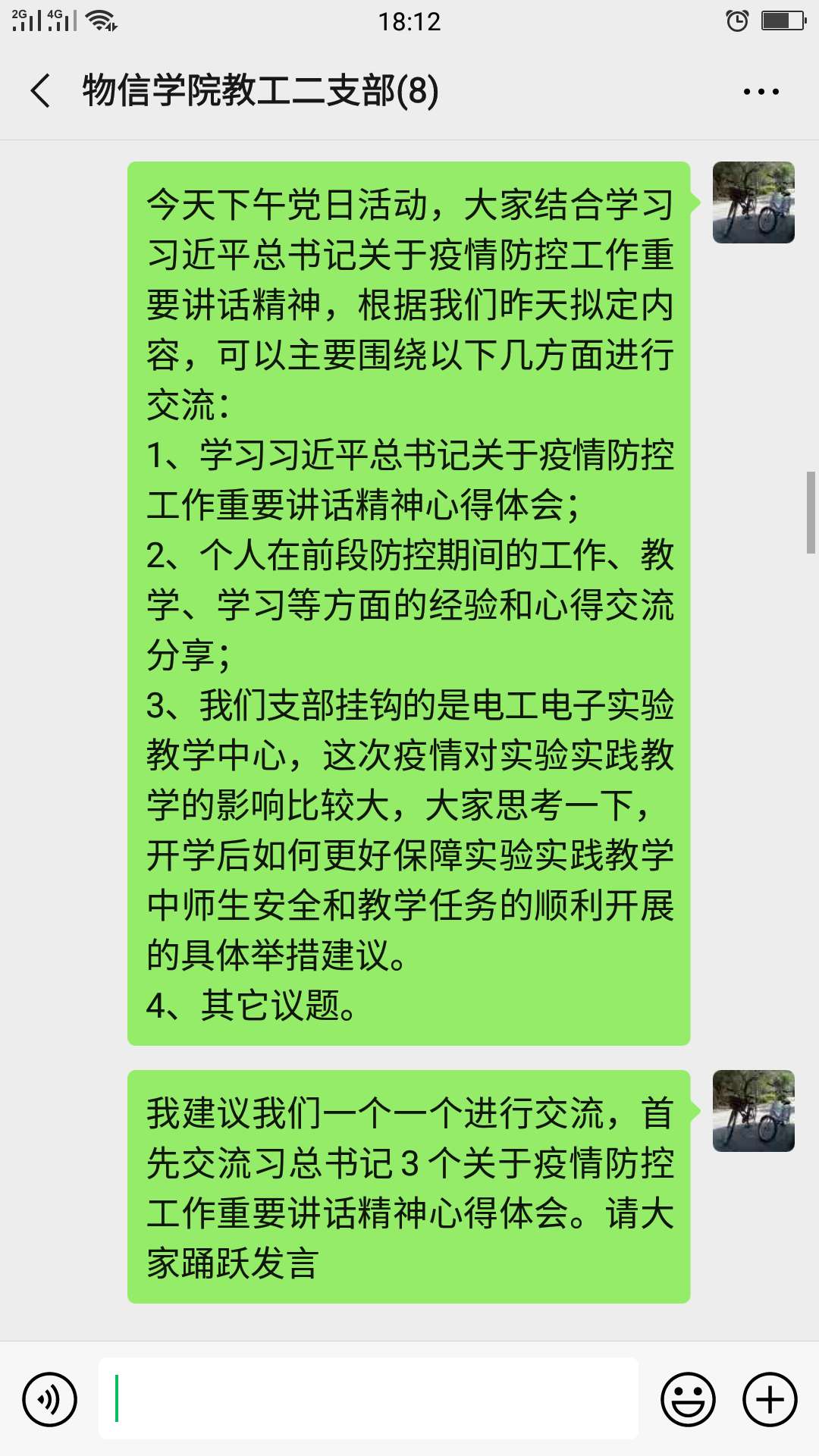Tap sender avatar beside the 我建议我们 message
Screen dimensions: 819x1456
pyautogui.click(x=753, y=1111)
